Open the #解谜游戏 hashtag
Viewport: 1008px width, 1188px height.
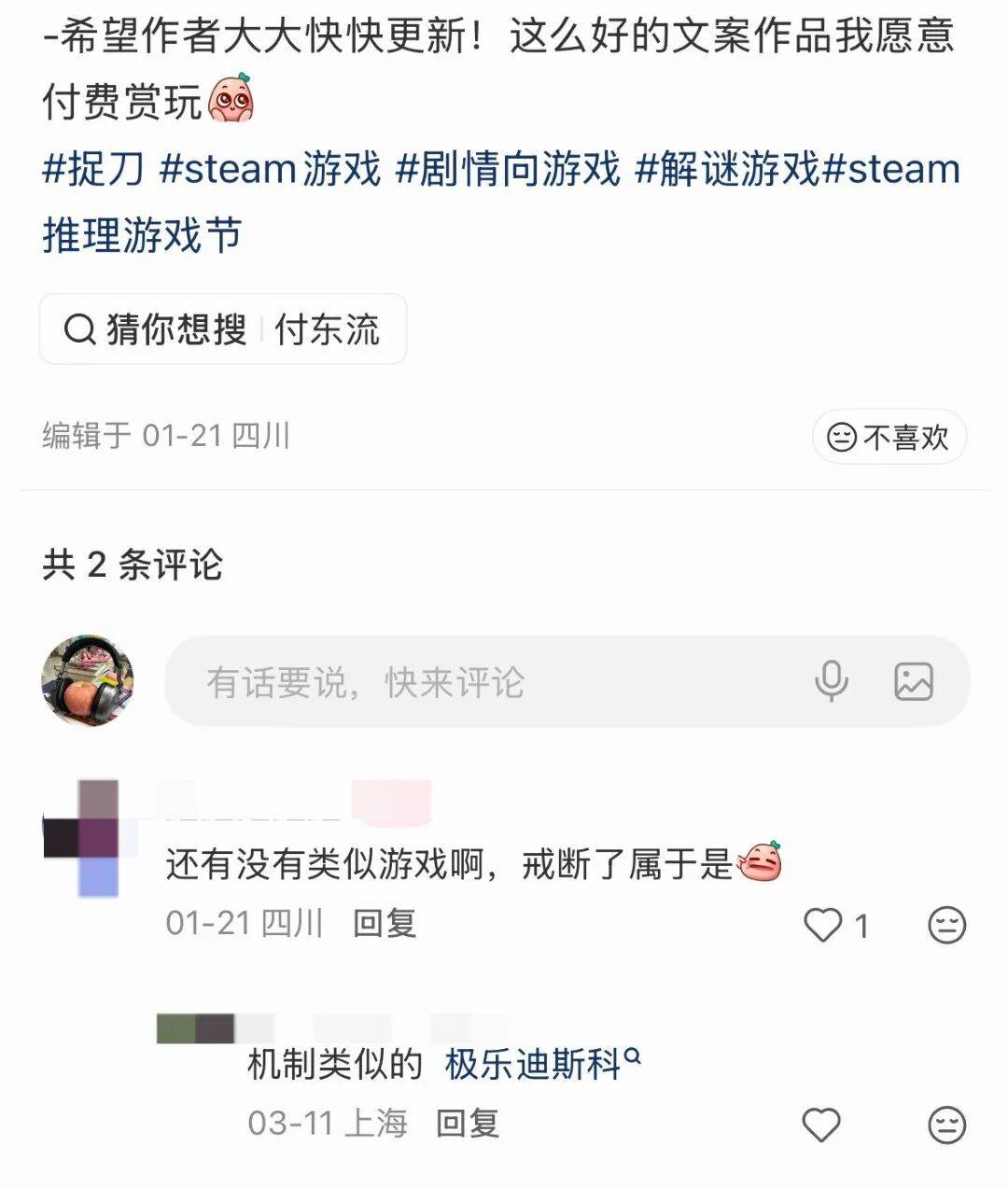(x=726, y=170)
